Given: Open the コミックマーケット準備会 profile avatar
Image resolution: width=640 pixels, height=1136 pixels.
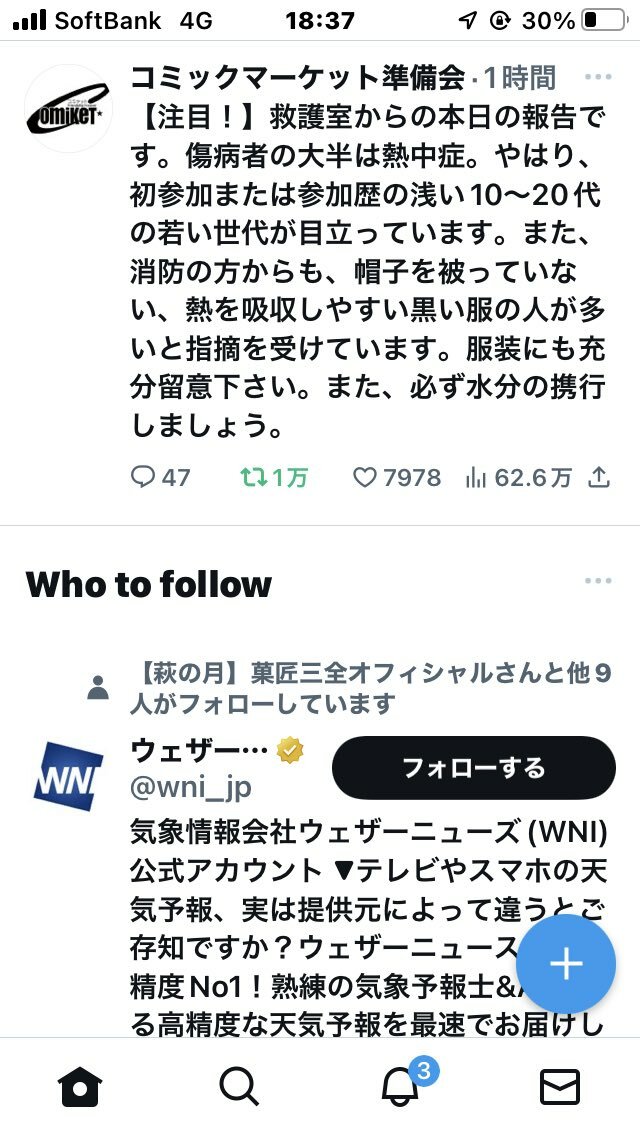Looking at the screenshot, I should [x=67, y=109].
